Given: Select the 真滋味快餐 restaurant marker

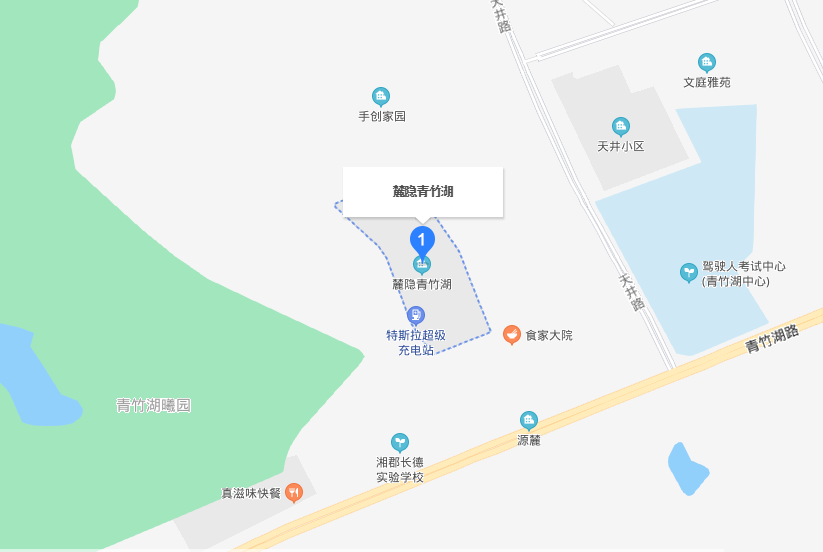Looking at the screenshot, I should coord(294,492).
